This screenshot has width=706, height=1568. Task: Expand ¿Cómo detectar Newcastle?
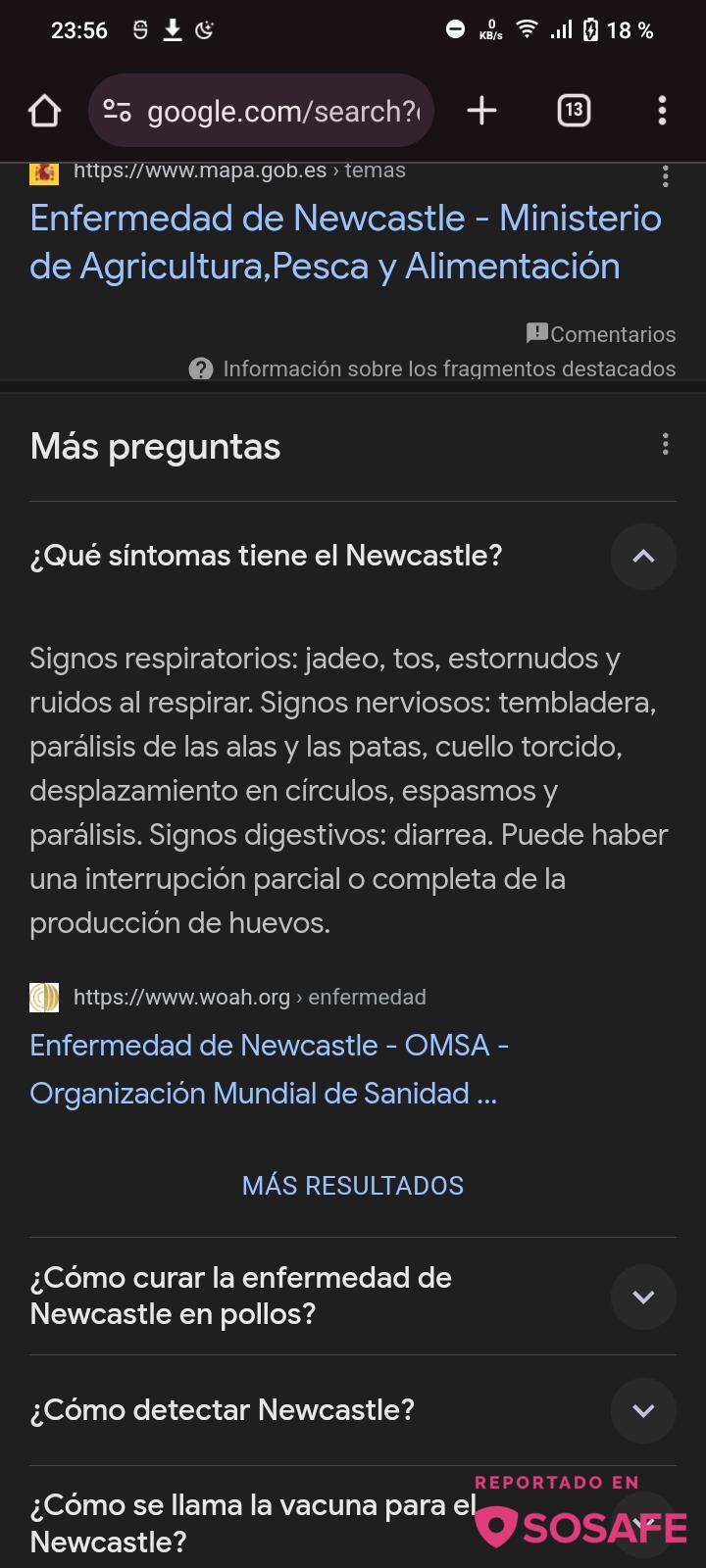(643, 1411)
